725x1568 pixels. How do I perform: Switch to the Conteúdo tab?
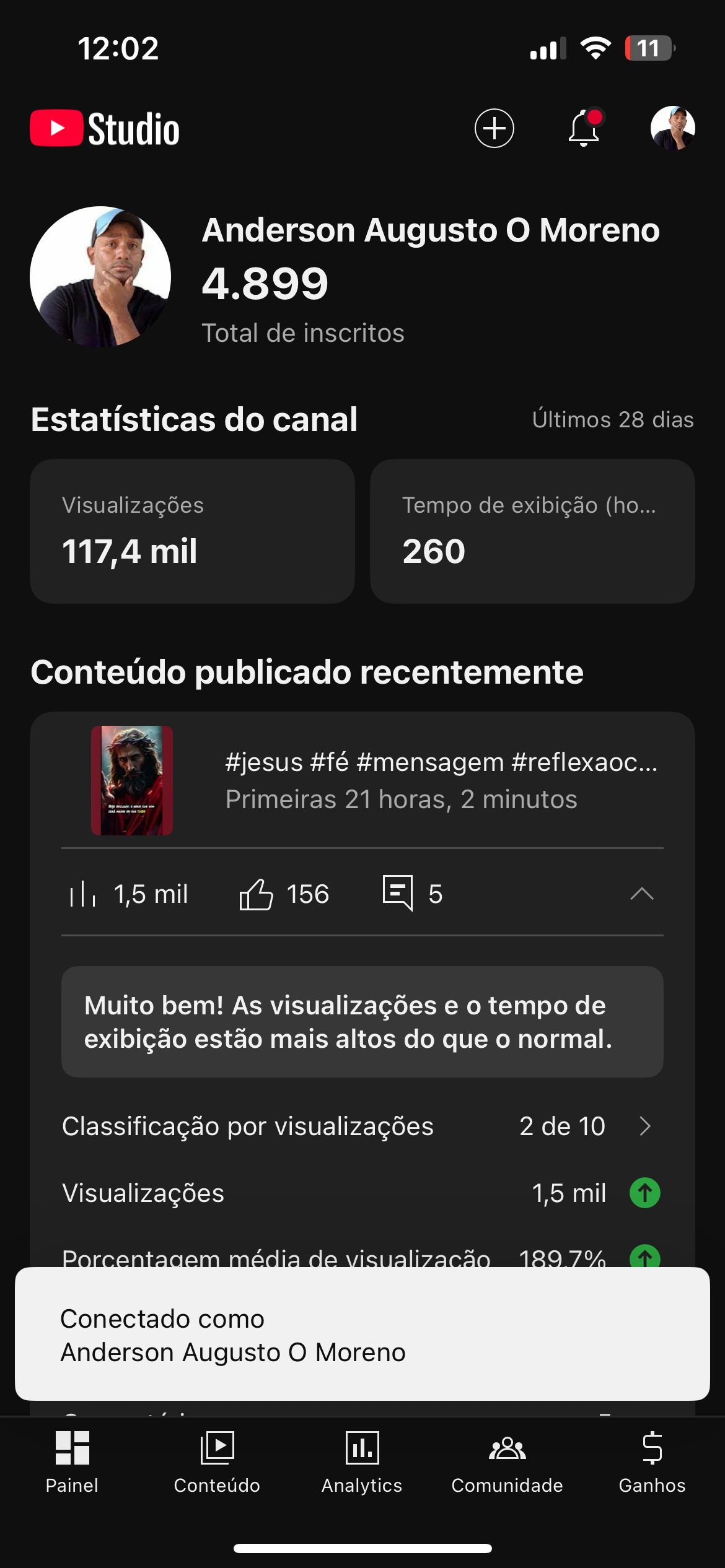click(217, 1461)
